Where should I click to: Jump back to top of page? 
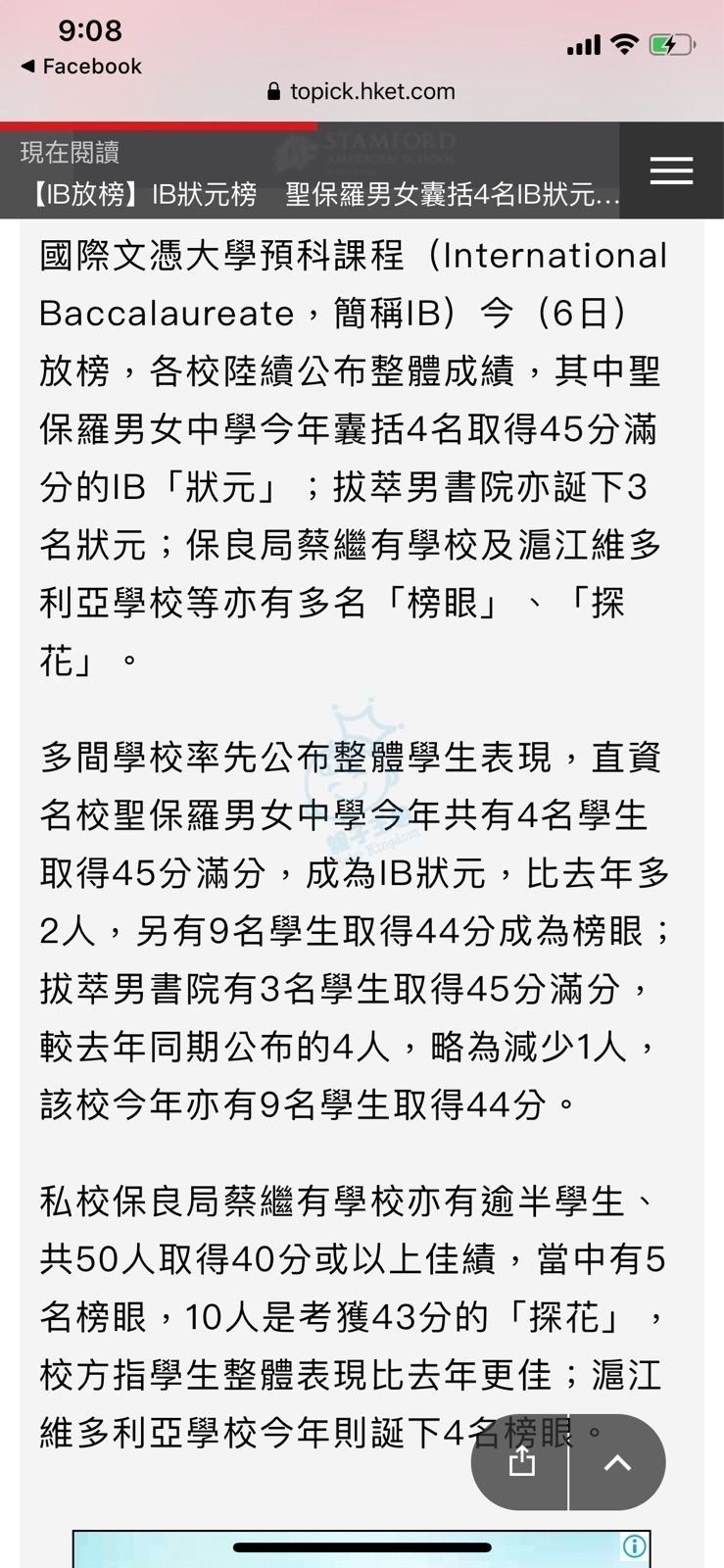[617, 1462]
